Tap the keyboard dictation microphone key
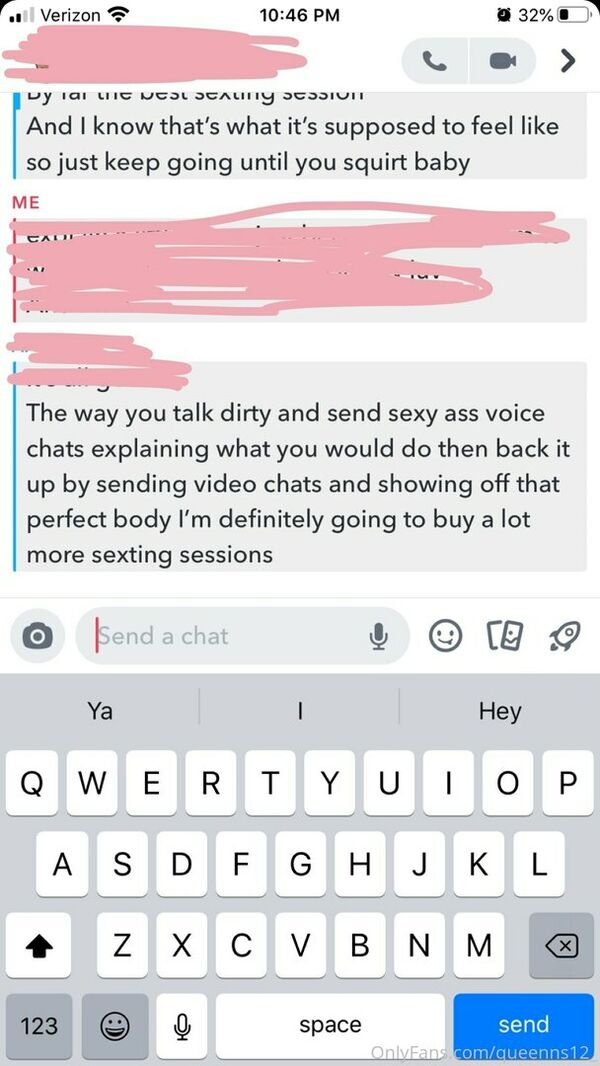The height and width of the screenshot is (1066, 600). pos(181,1025)
